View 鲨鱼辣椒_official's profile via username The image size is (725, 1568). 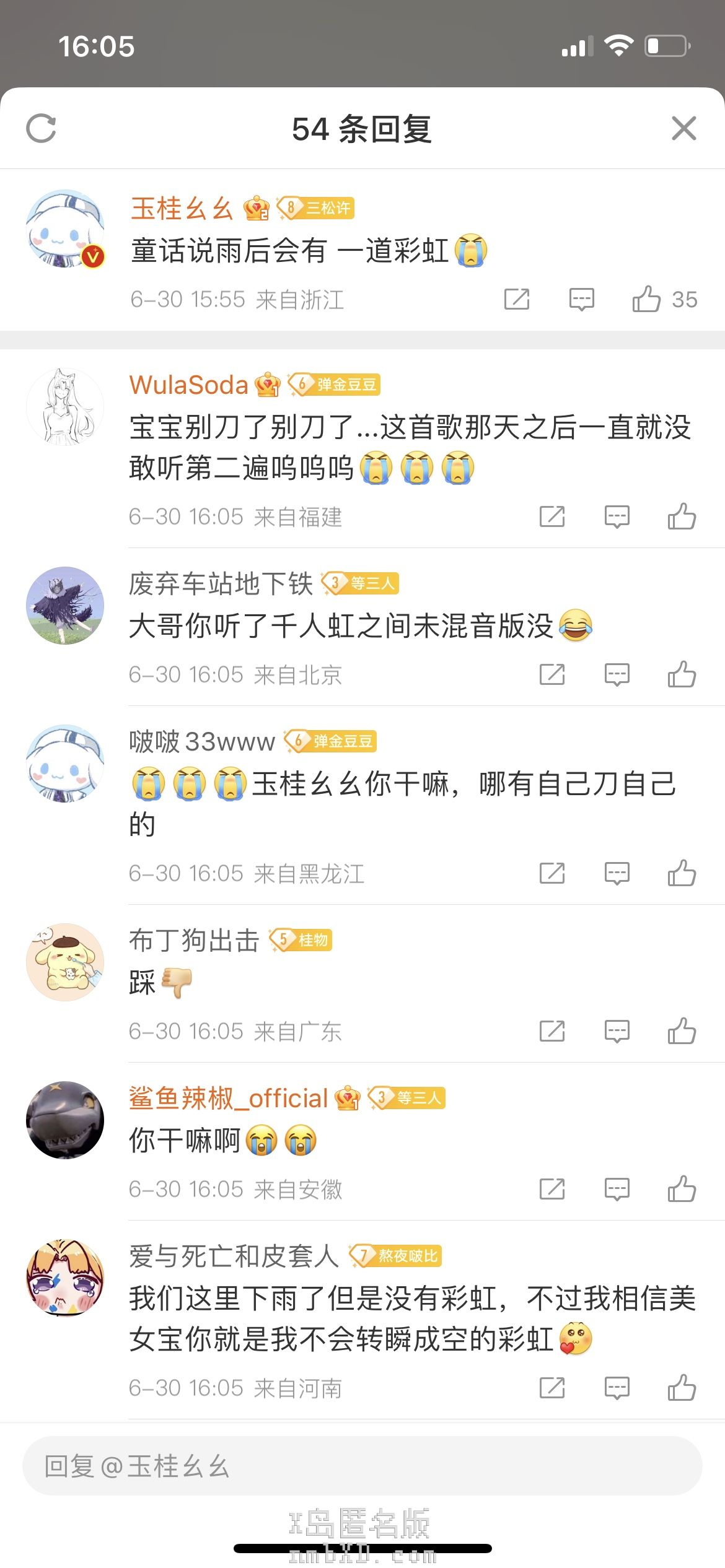(x=228, y=1098)
